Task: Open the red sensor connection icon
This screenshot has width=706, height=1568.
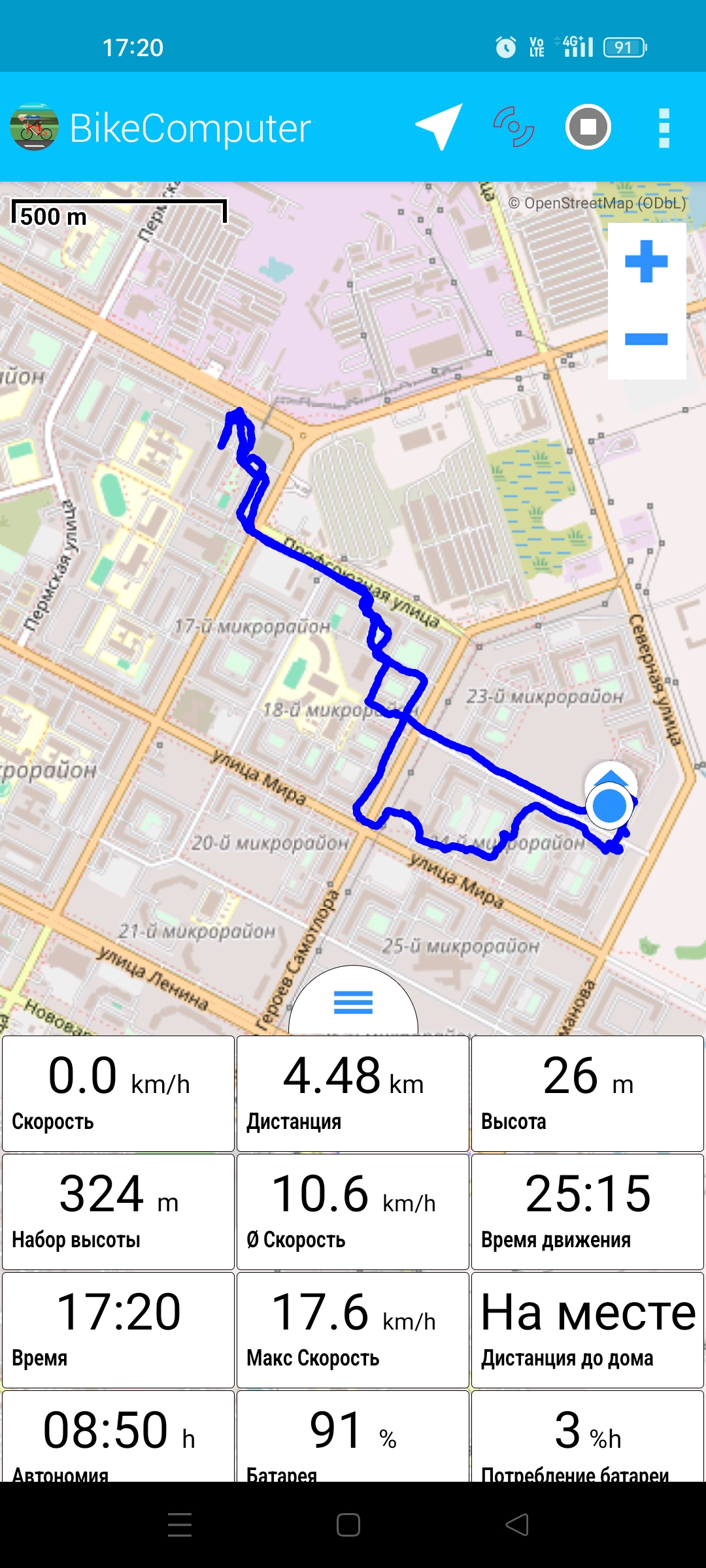Action: (514, 127)
